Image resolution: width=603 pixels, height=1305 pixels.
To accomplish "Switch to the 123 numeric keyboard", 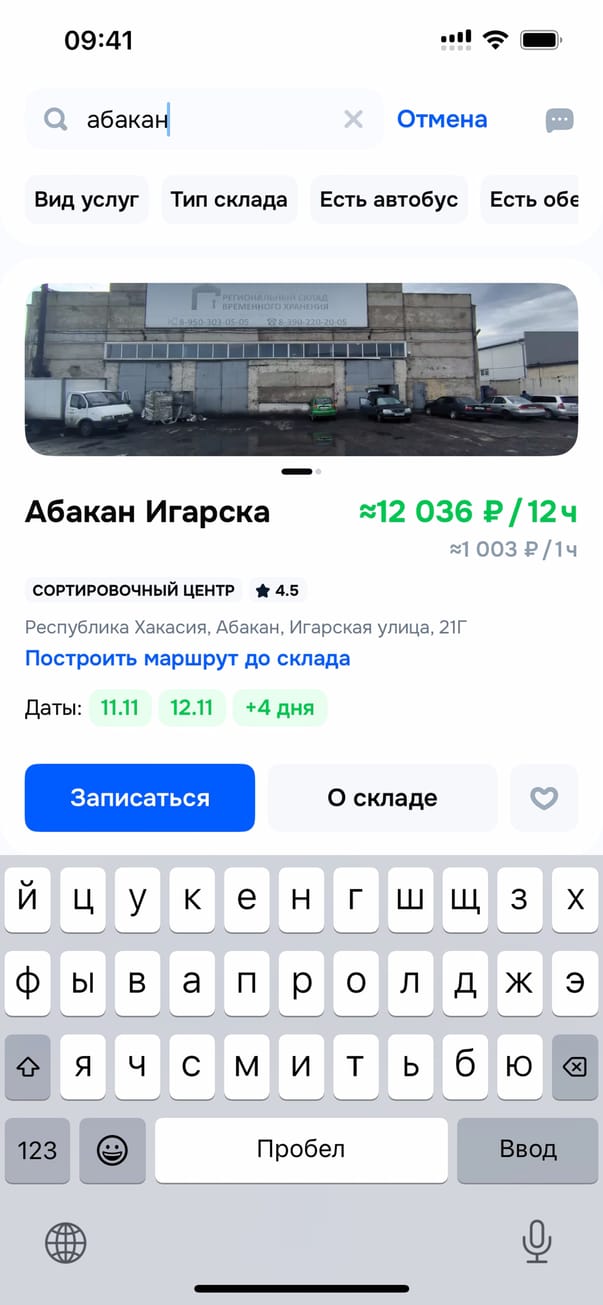I will coord(37,1150).
